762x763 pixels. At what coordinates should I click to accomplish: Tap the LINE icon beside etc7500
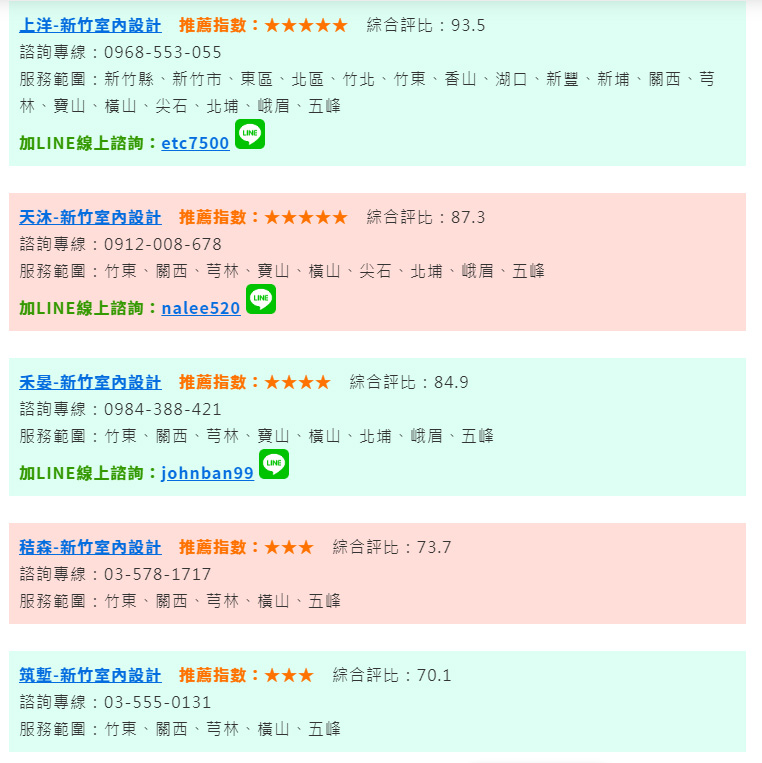click(250, 134)
